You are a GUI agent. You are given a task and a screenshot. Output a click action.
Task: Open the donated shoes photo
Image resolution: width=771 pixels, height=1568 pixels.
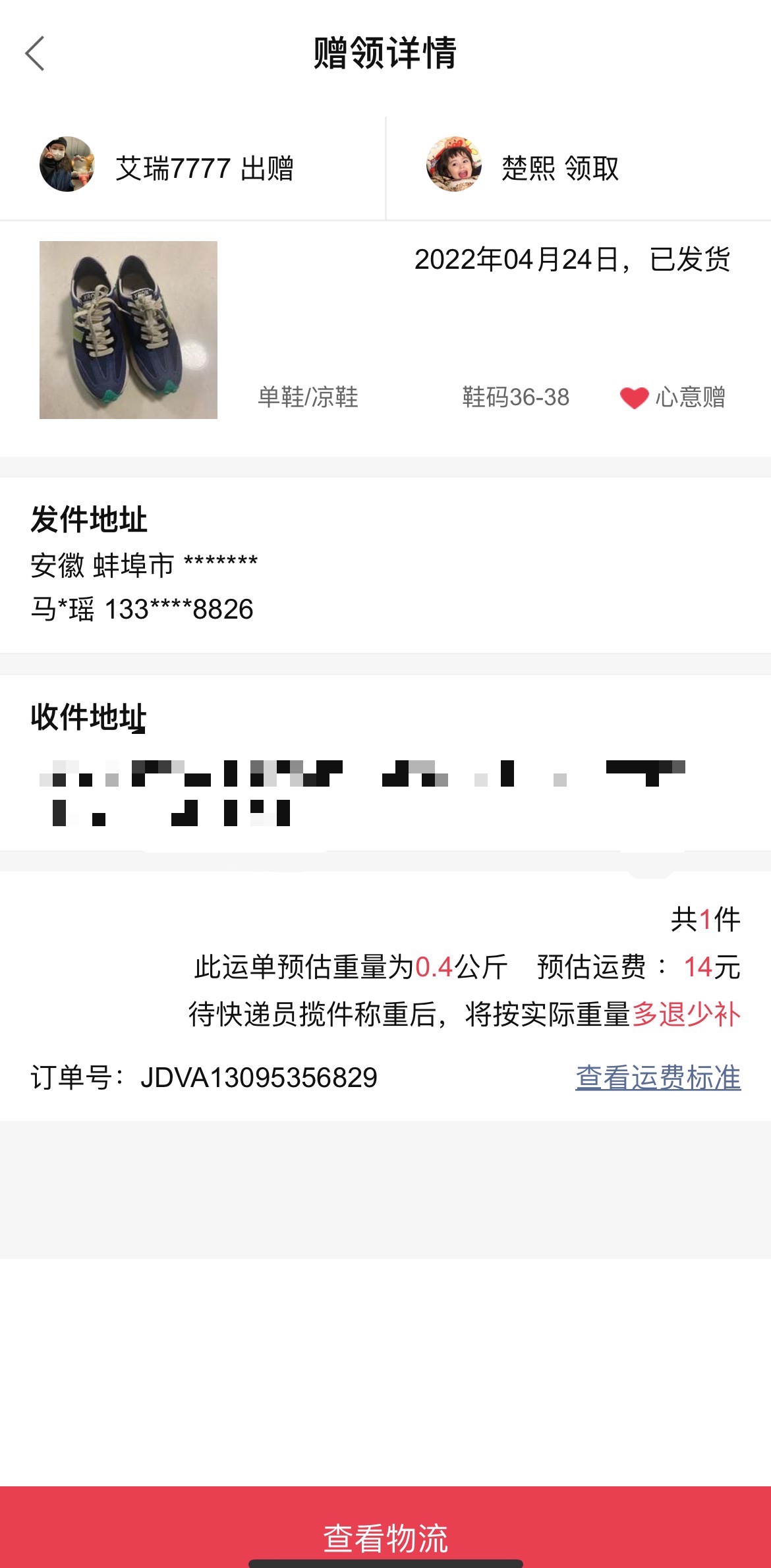pyautogui.click(x=128, y=330)
